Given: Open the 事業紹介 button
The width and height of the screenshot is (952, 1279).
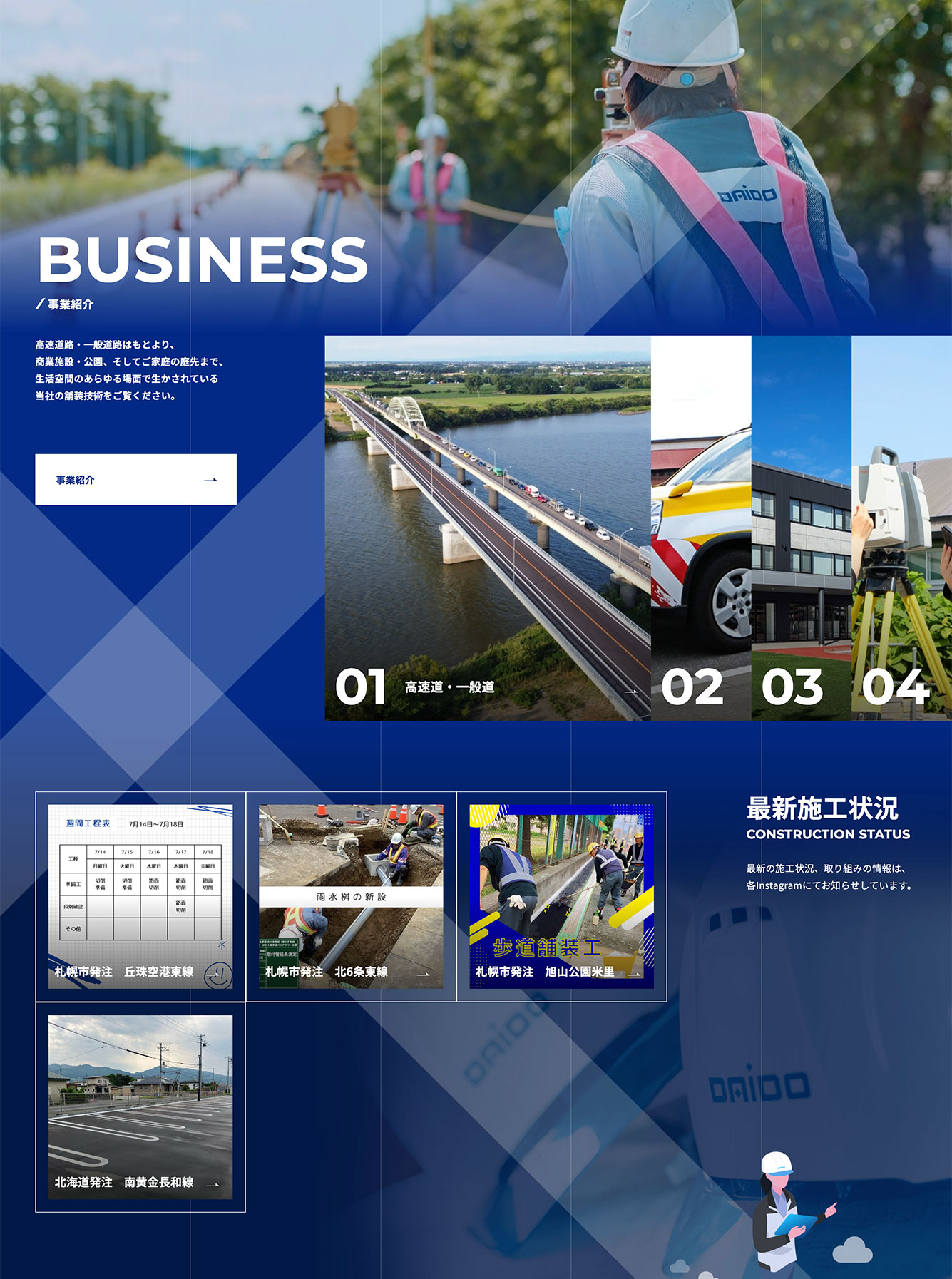Looking at the screenshot, I should click(x=135, y=479).
